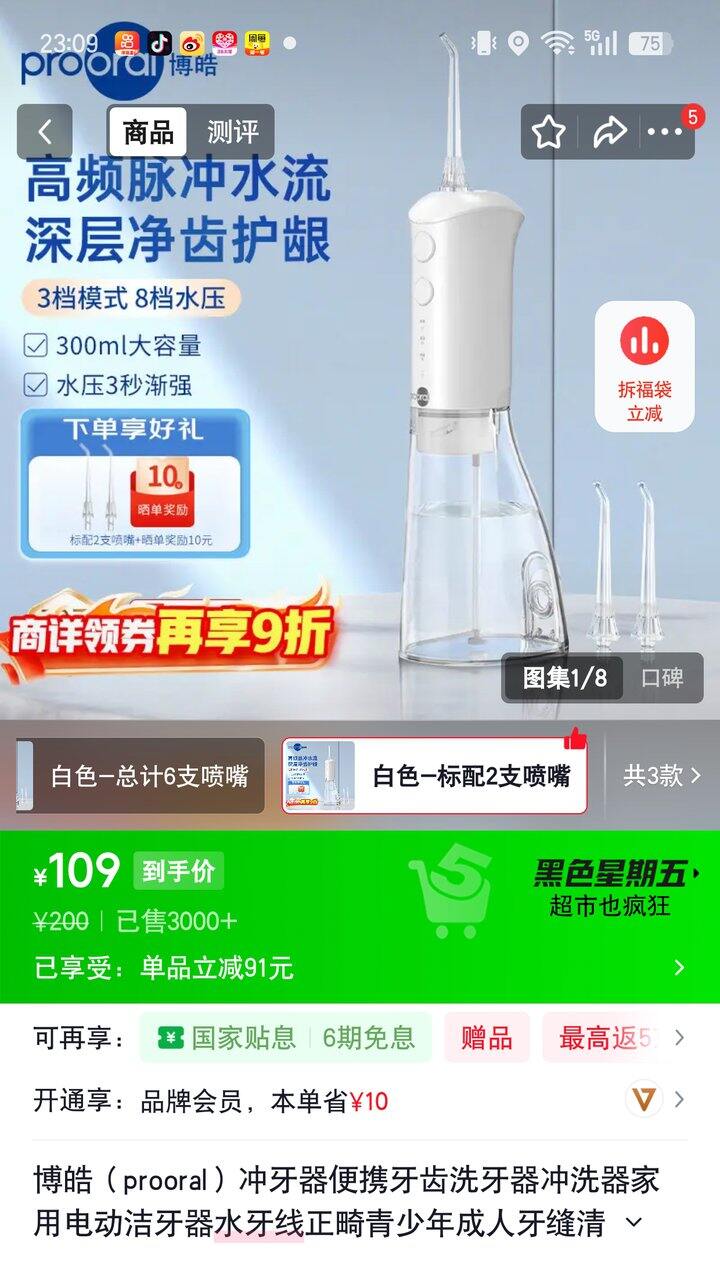The image size is (720, 1263).
Task: View all variants via 共3款
Action: pyautogui.click(x=661, y=776)
